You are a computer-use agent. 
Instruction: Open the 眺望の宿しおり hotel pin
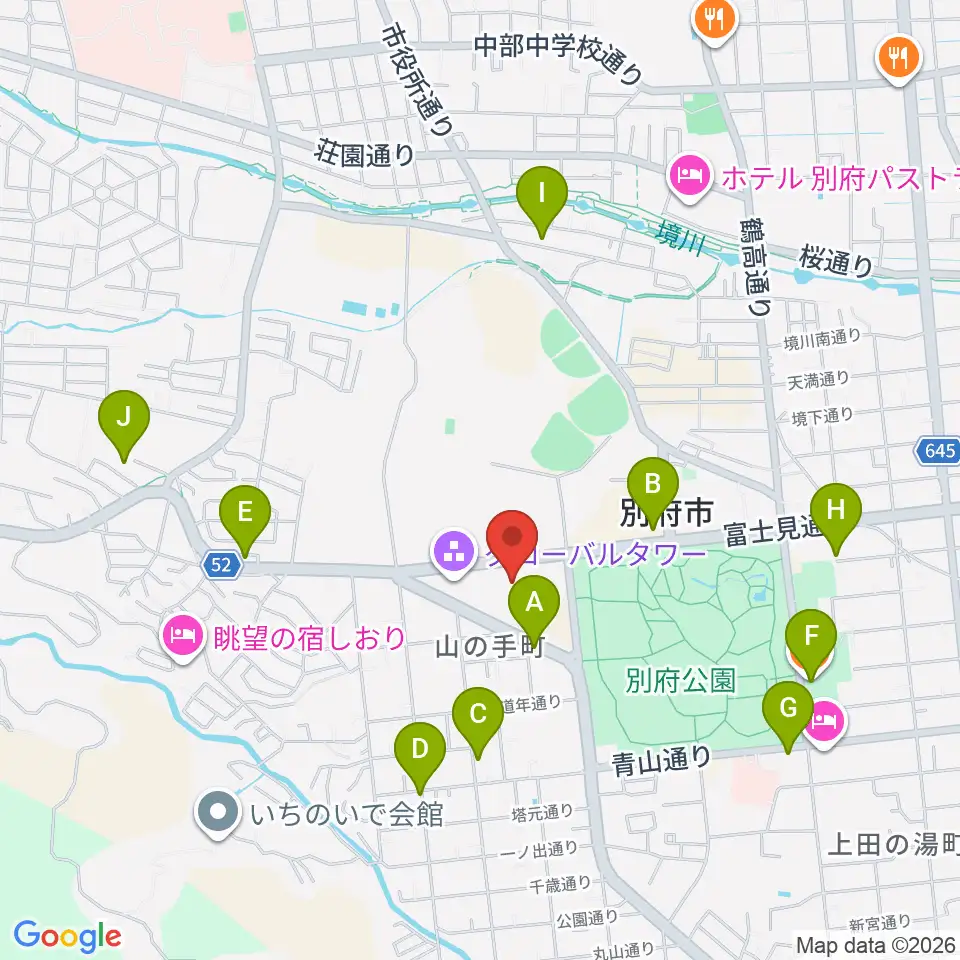point(182,639)
